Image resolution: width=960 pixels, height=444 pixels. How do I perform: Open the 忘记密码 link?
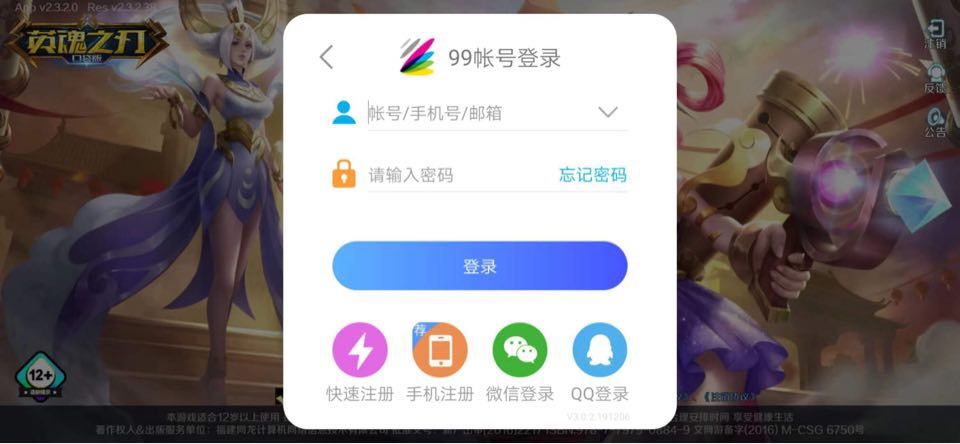coord(592,175)
